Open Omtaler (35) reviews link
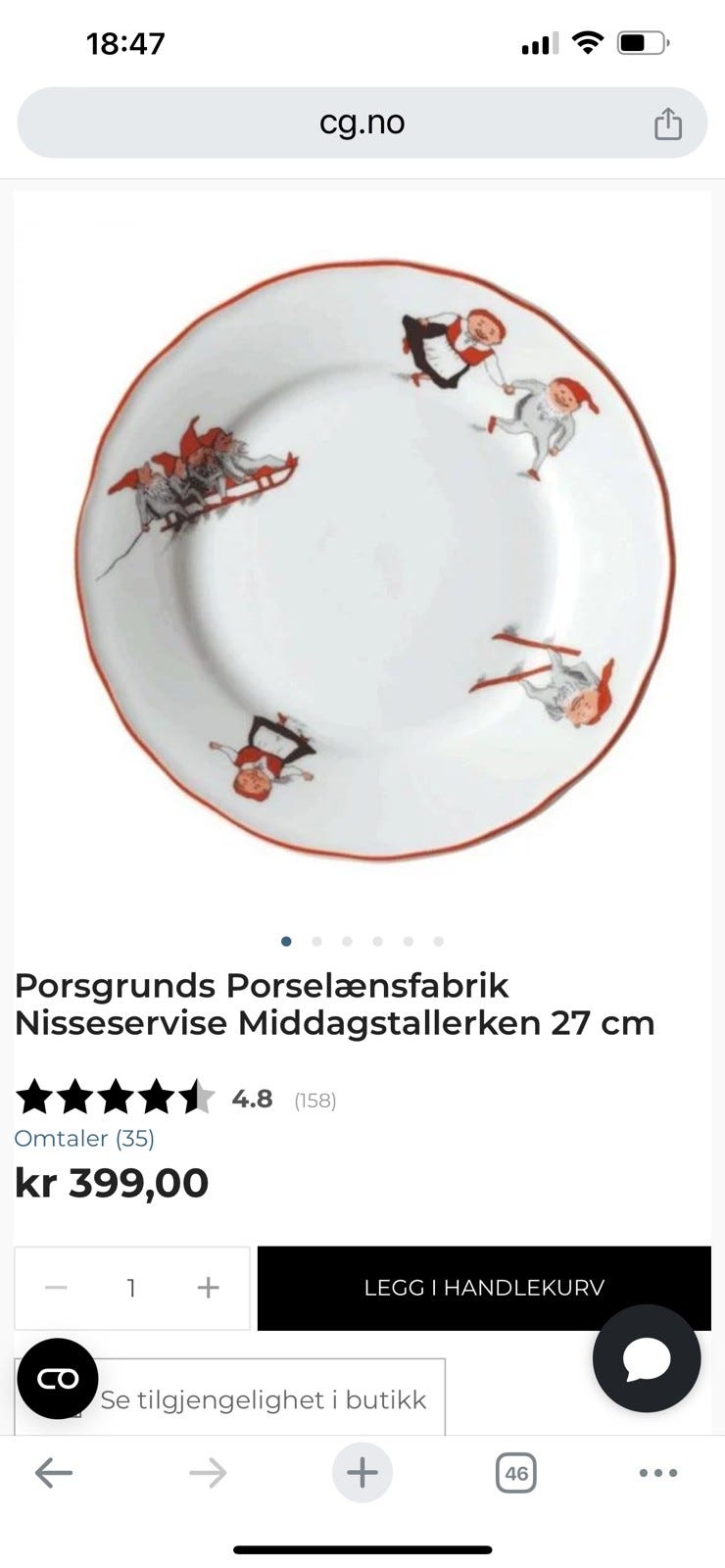Viewport: 725px width, 1568px height. [84, 1139]
